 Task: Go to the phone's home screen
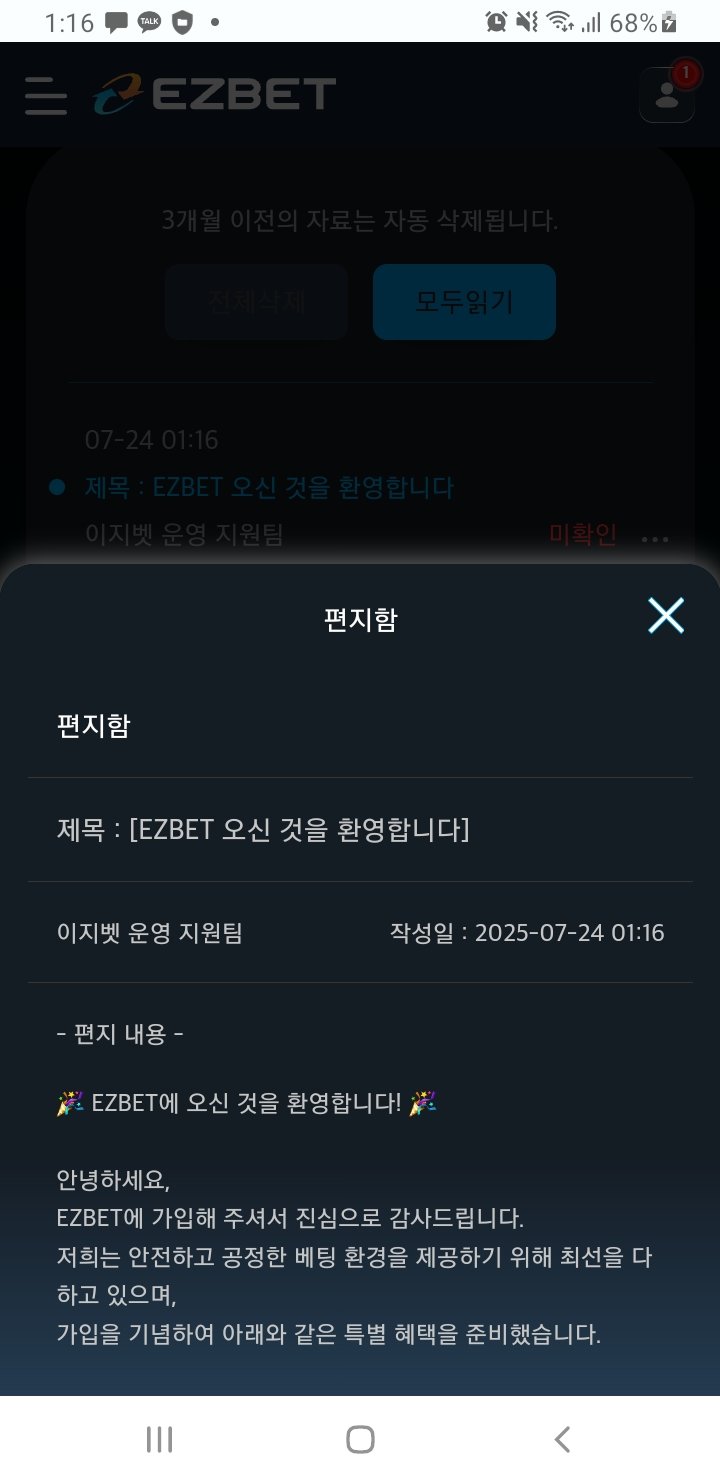pyautogui.click(x=360, y=1439)
